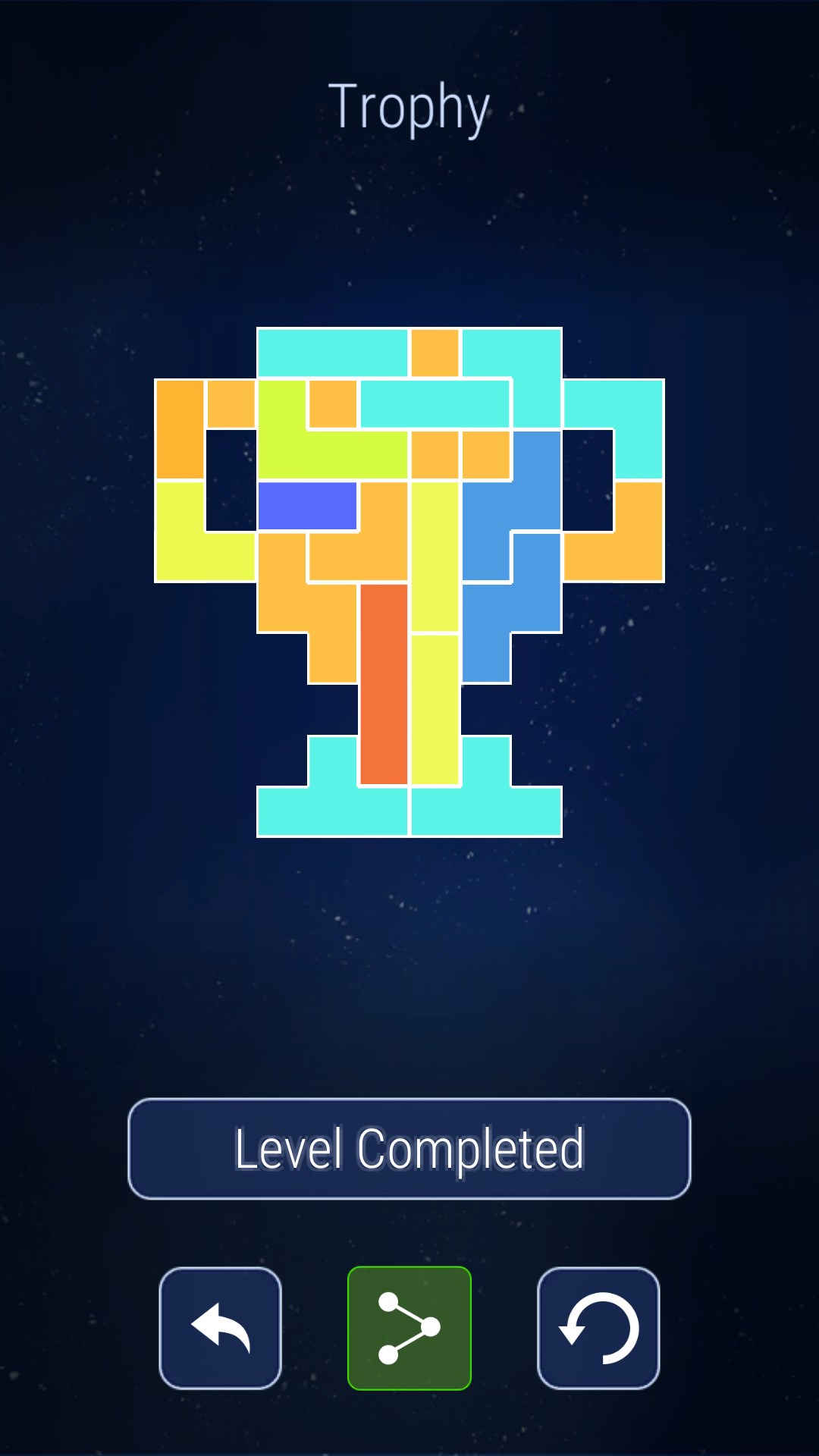This screenshot has height=1456, width=819.
Task: Restart the level with the reload icon
Action: tap(598, 1328)
